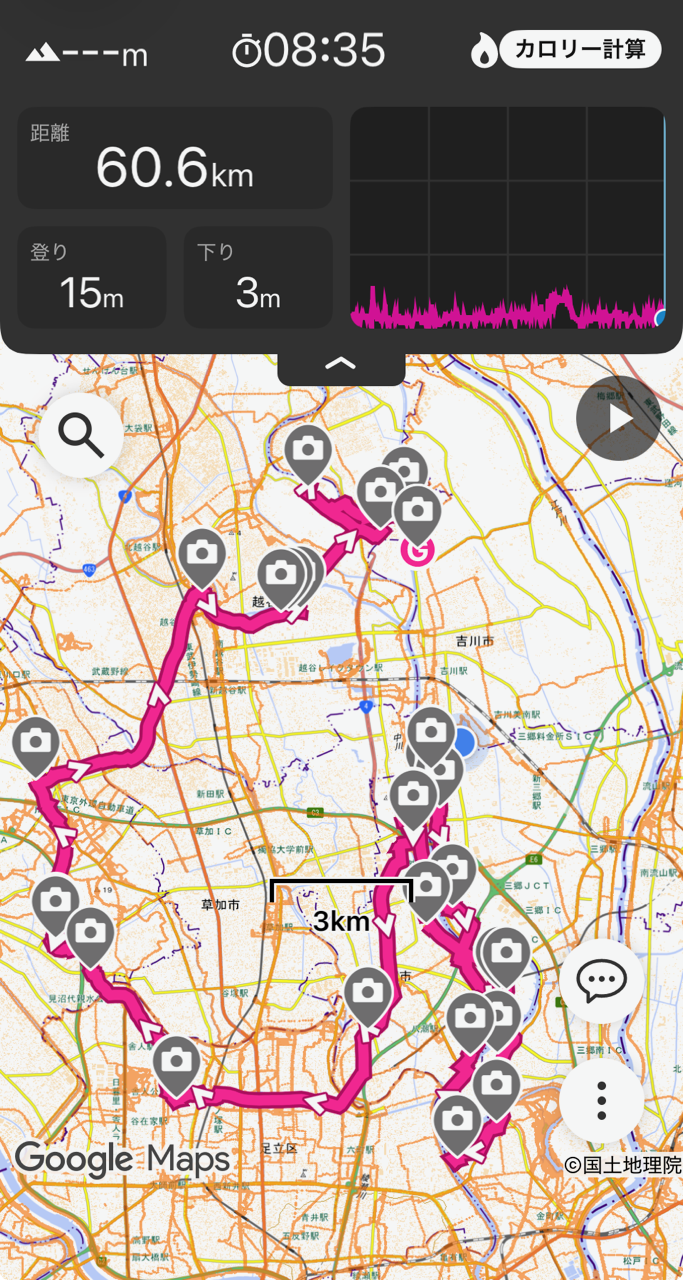The width and height of the screenshot is (683, 1280).
Task: Play back the recorded route
Action: click(x=618, y=419)
